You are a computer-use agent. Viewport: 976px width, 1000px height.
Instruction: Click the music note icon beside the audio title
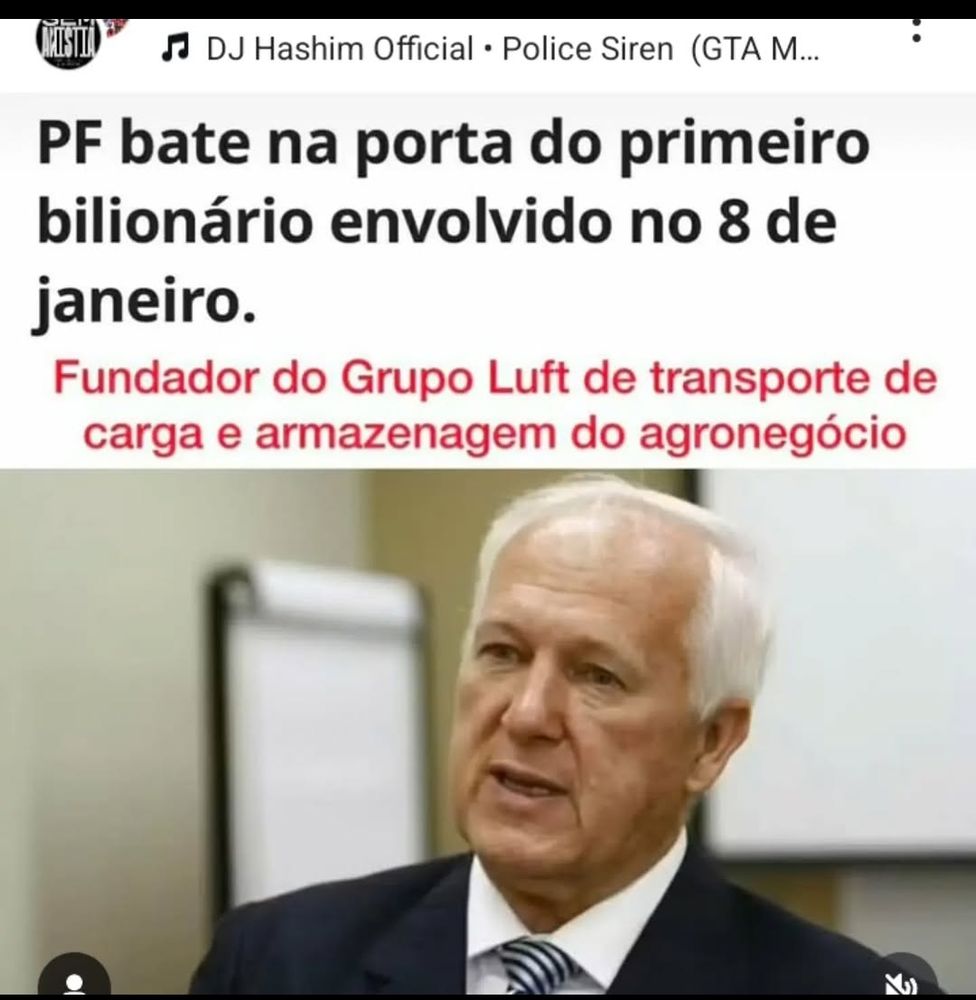click(x=178, y=47)
